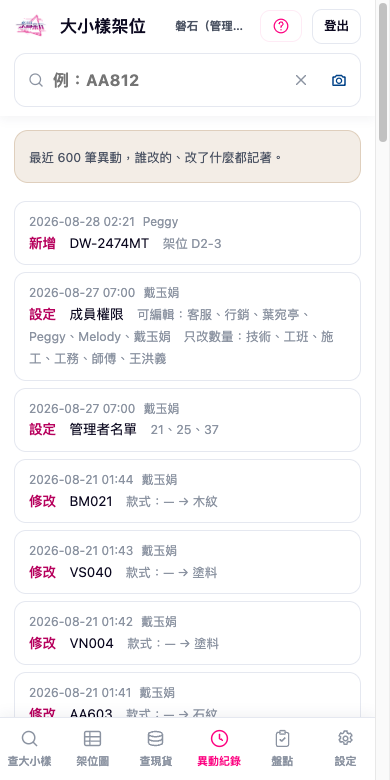Clear the search box with the X
Image resolution: width=390 pixels, height=780 pixels.
tap(301, 80)
